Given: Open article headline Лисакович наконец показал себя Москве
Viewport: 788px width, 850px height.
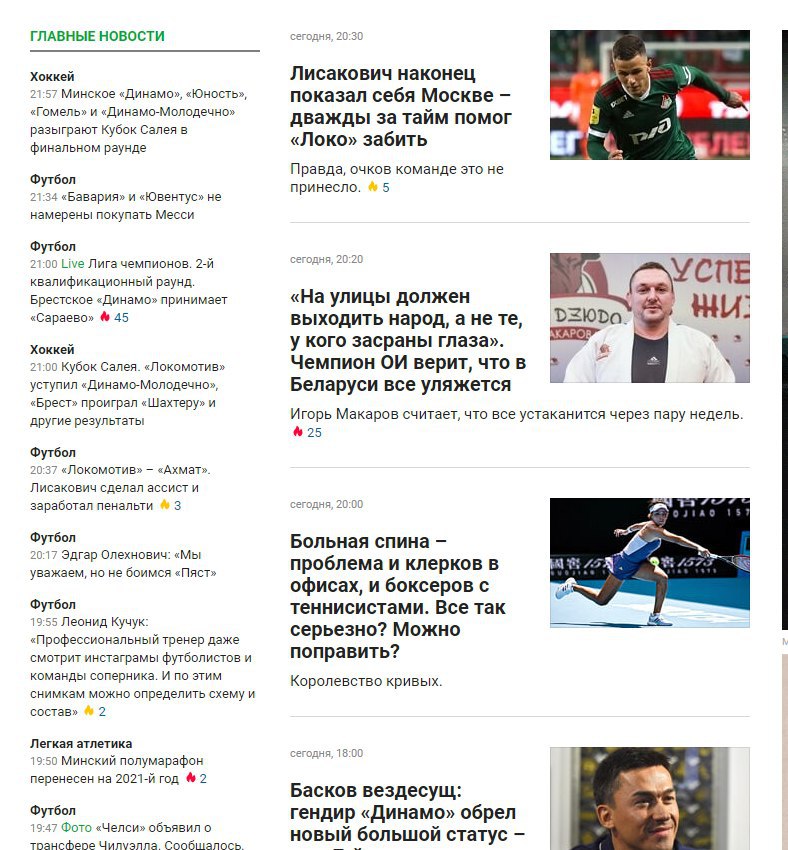Looking at the screenshot, I should coord(401,106).
